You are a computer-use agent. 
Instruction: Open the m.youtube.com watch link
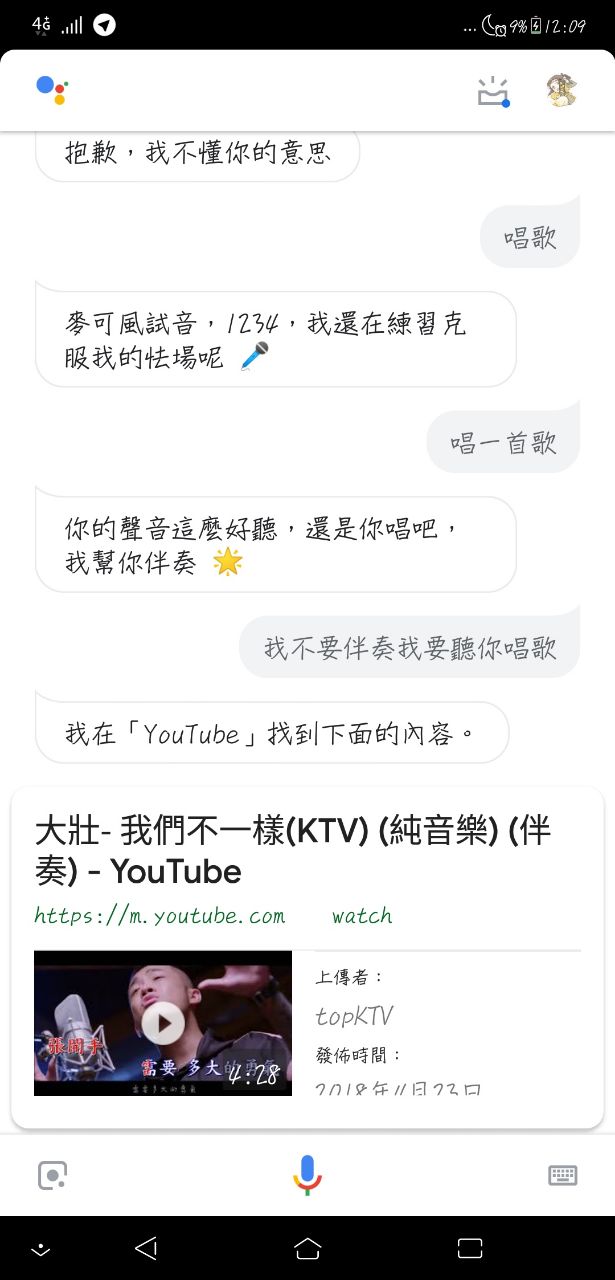coord(213,916)
